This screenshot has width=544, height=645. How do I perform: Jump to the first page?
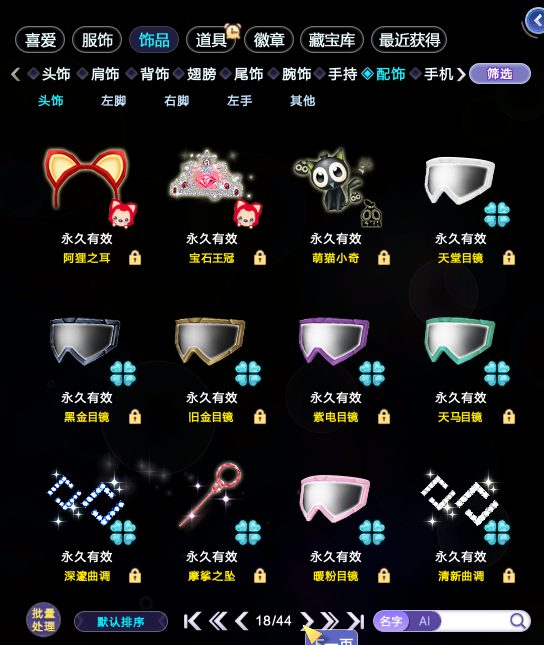point(192,621)
